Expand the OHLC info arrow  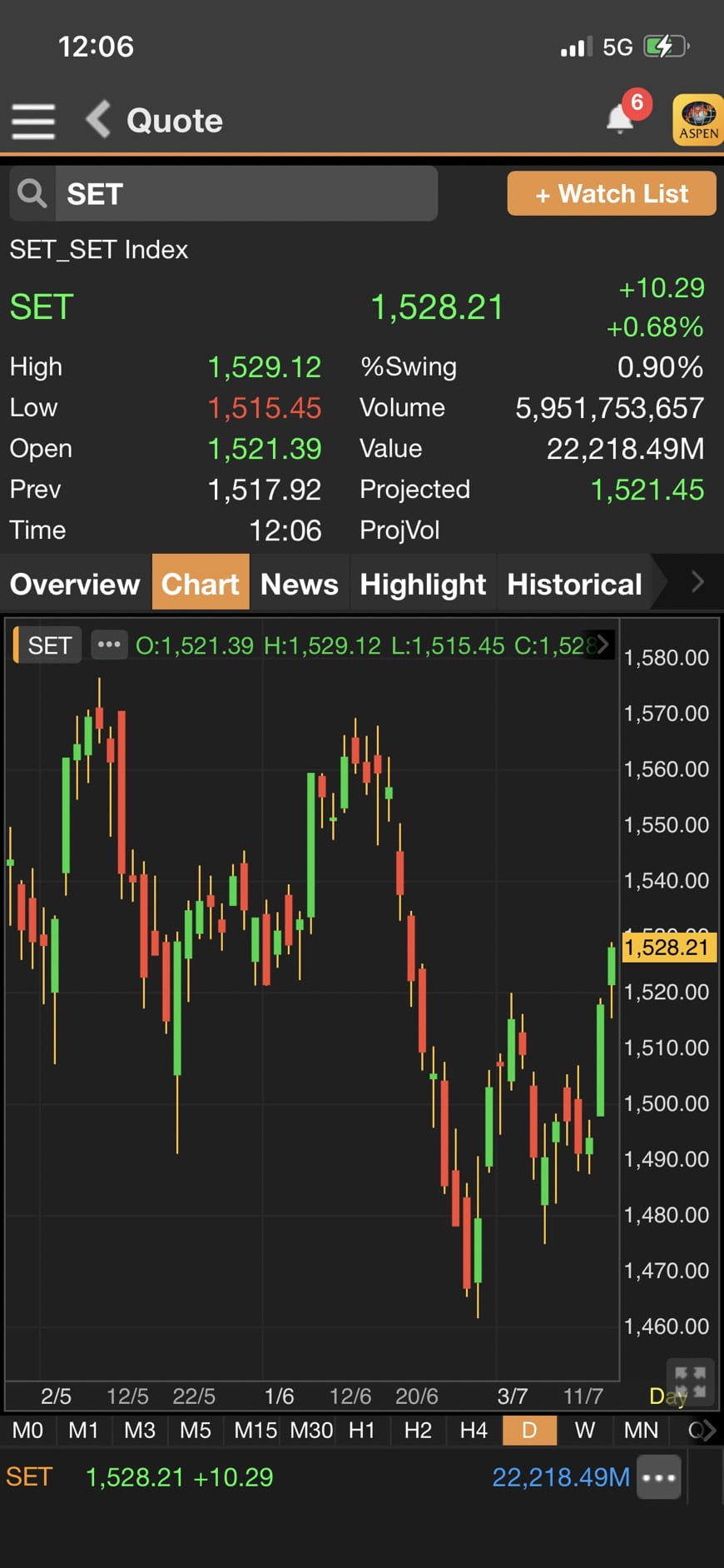(602, 644)
